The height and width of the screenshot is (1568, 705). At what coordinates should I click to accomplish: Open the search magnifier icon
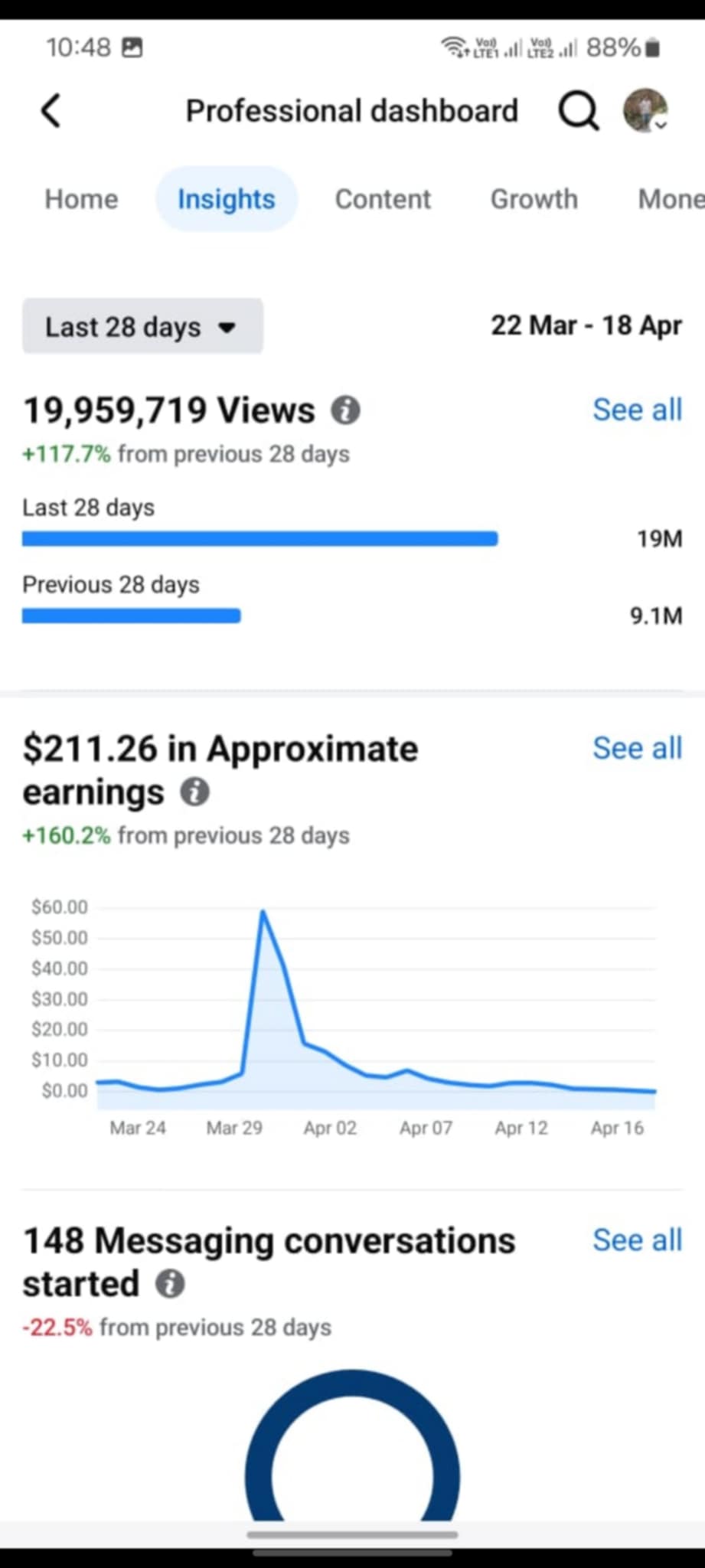coord(578,111)
